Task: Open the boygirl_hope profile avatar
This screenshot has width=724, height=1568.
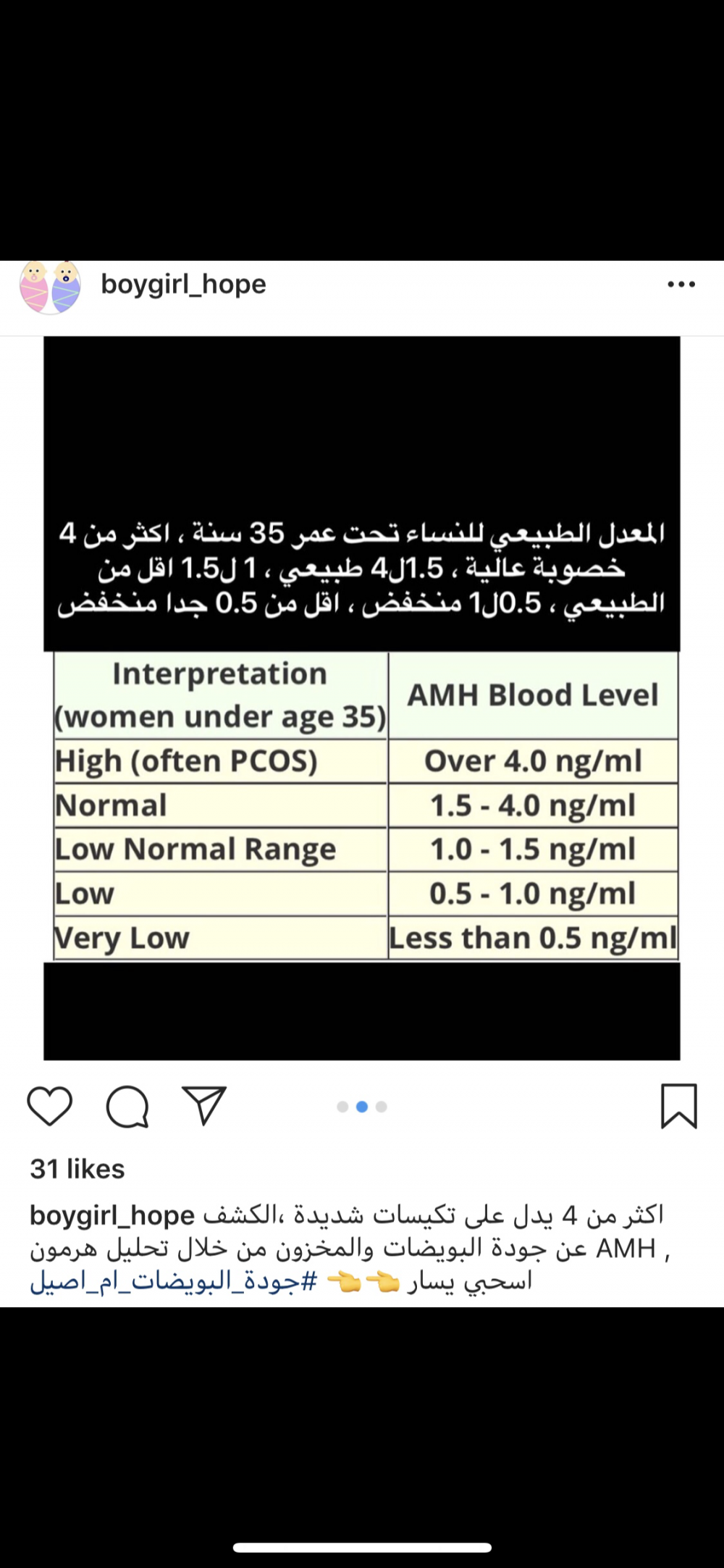Action: point(50,287)
